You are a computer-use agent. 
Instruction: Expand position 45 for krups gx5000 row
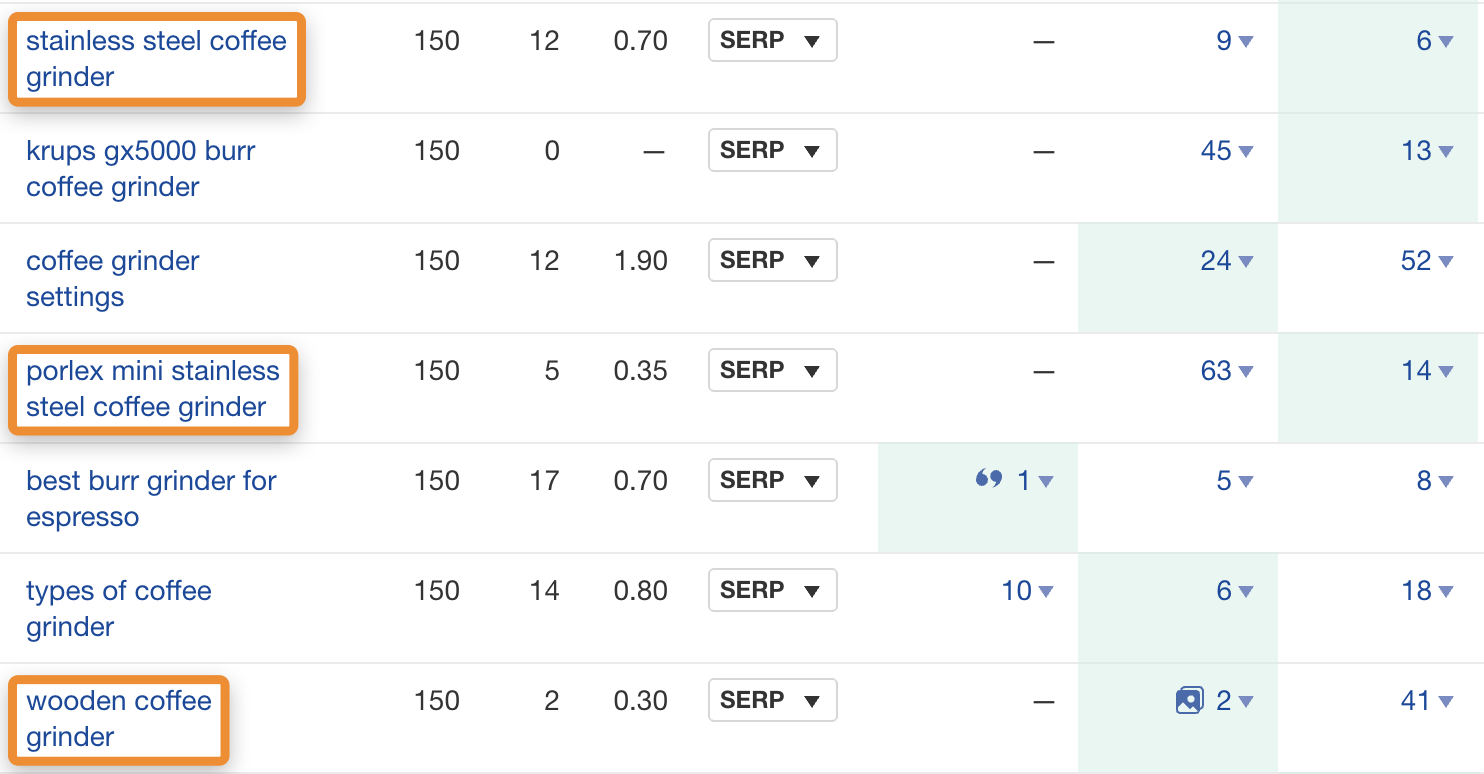click(1227, 151)
